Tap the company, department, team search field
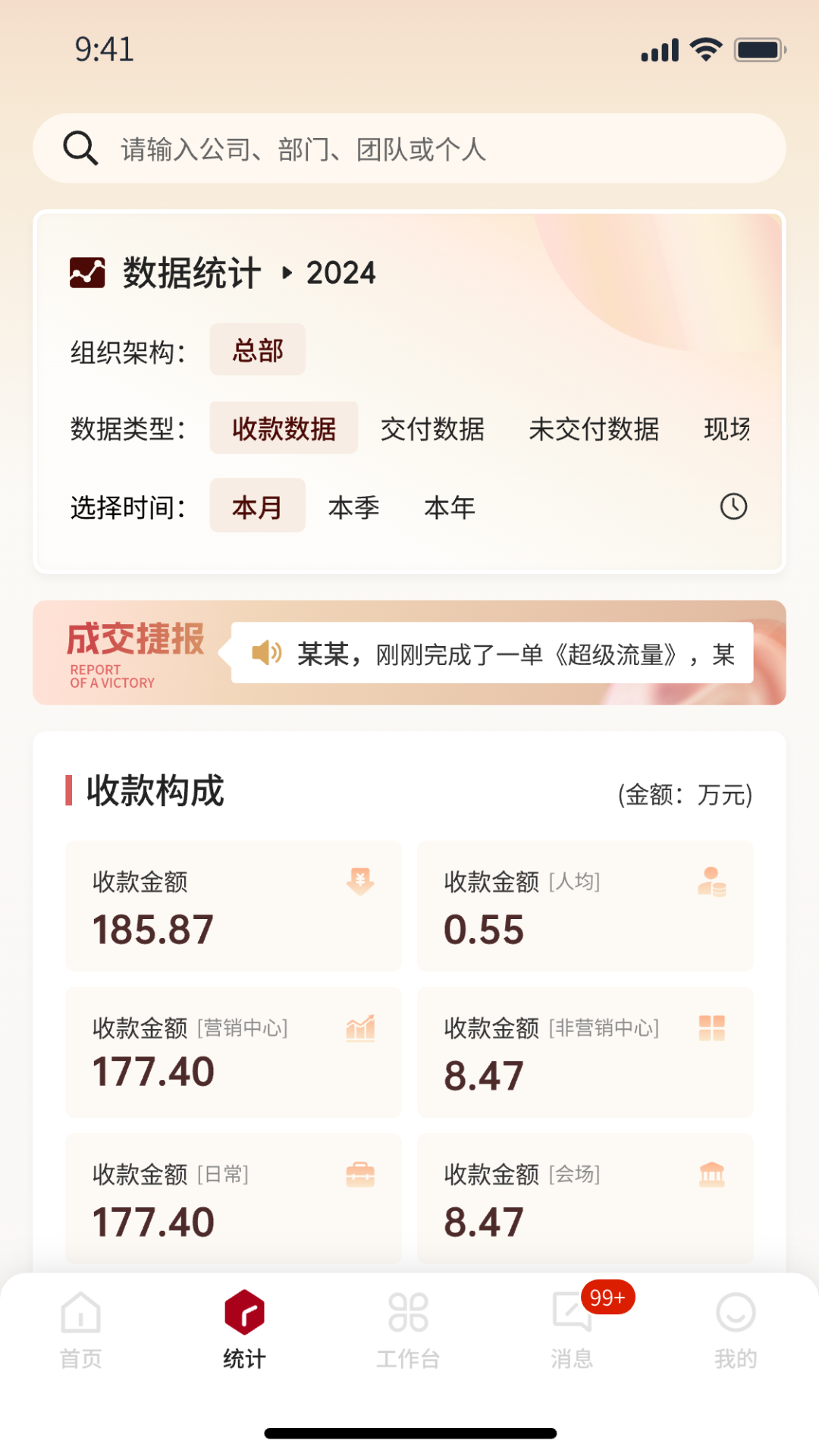This screenshot has width=819, height=1456. click(409, 149)
